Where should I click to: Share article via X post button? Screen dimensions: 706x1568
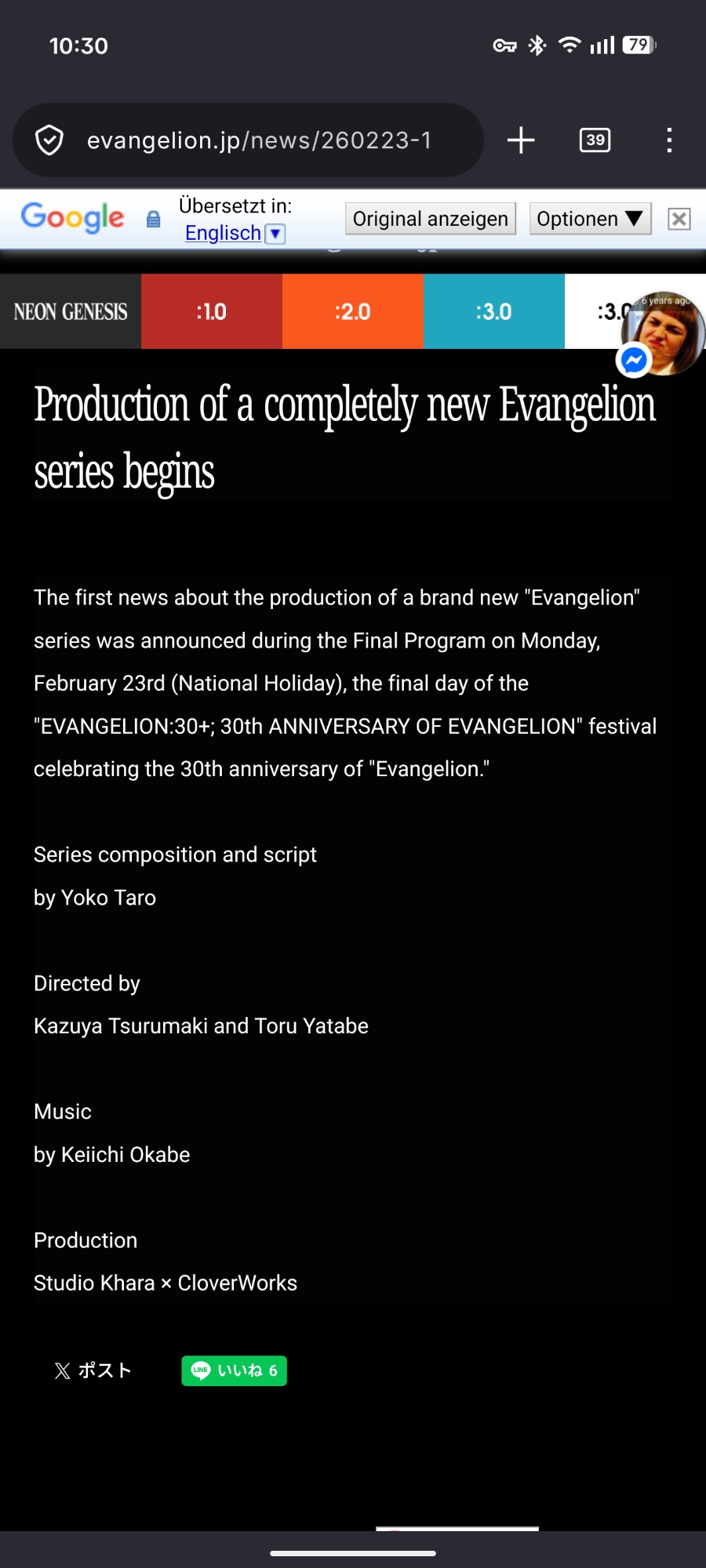pyautogui.click(x=93, y=1370)
